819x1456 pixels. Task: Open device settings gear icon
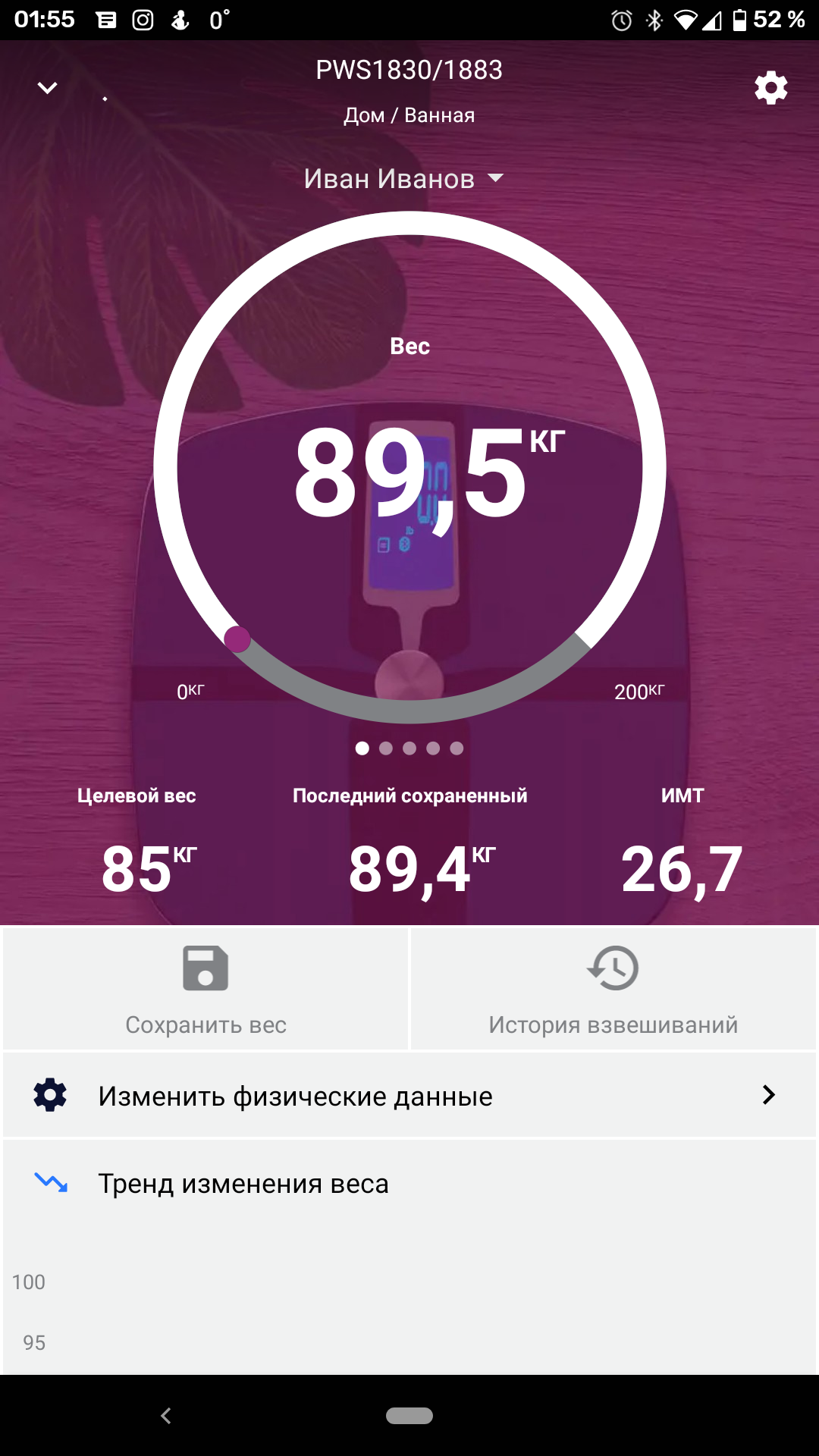[770, 88]
